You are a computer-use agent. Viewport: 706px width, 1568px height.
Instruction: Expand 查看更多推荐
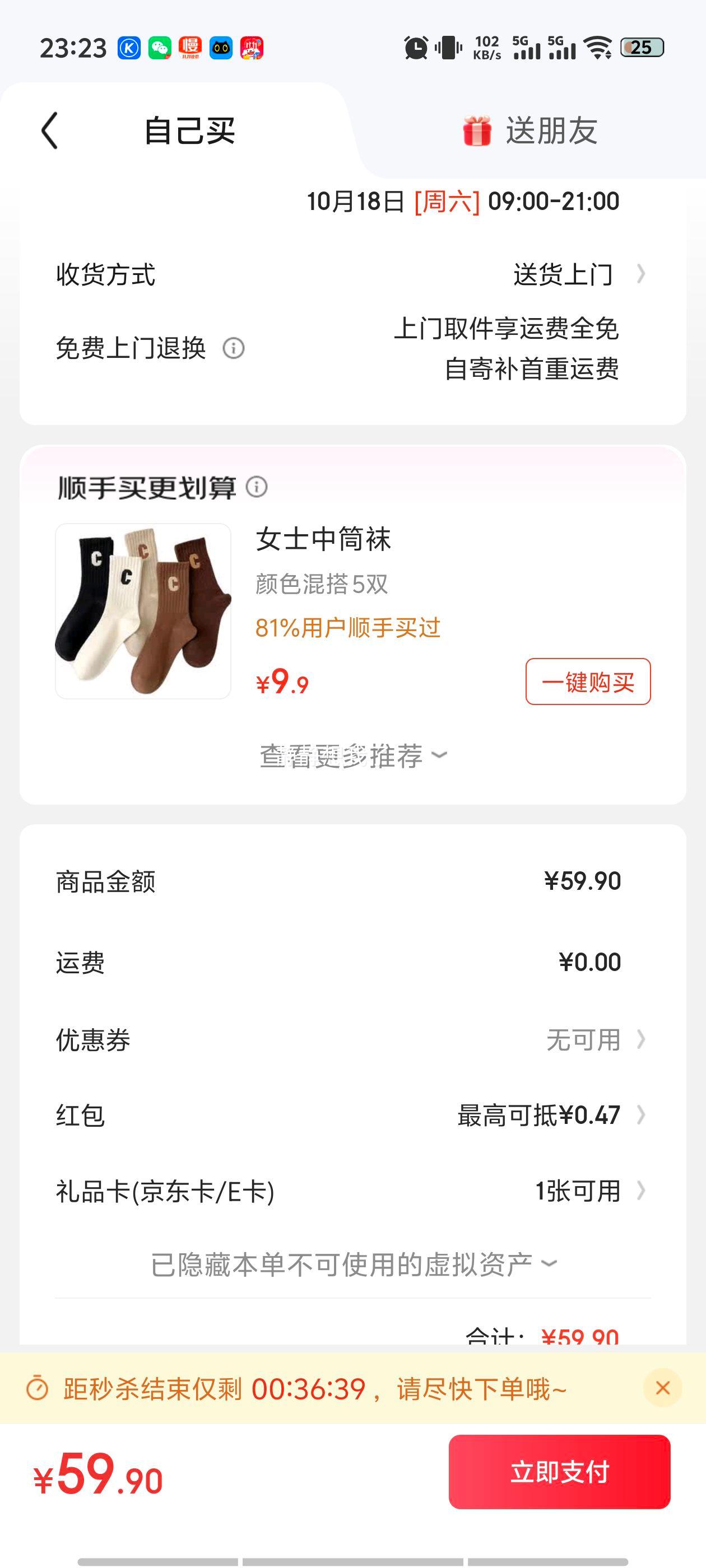click(x=352, y=756)
